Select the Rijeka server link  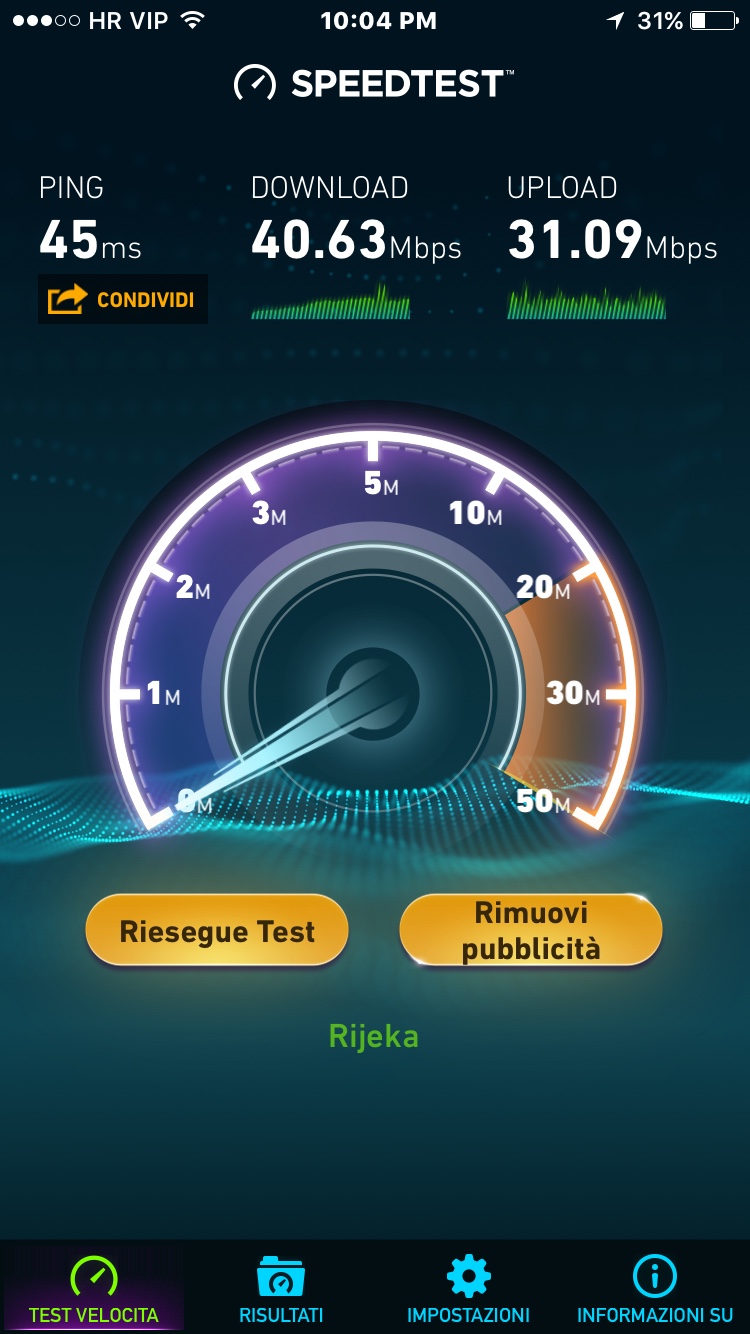[x=374, y=1036]
